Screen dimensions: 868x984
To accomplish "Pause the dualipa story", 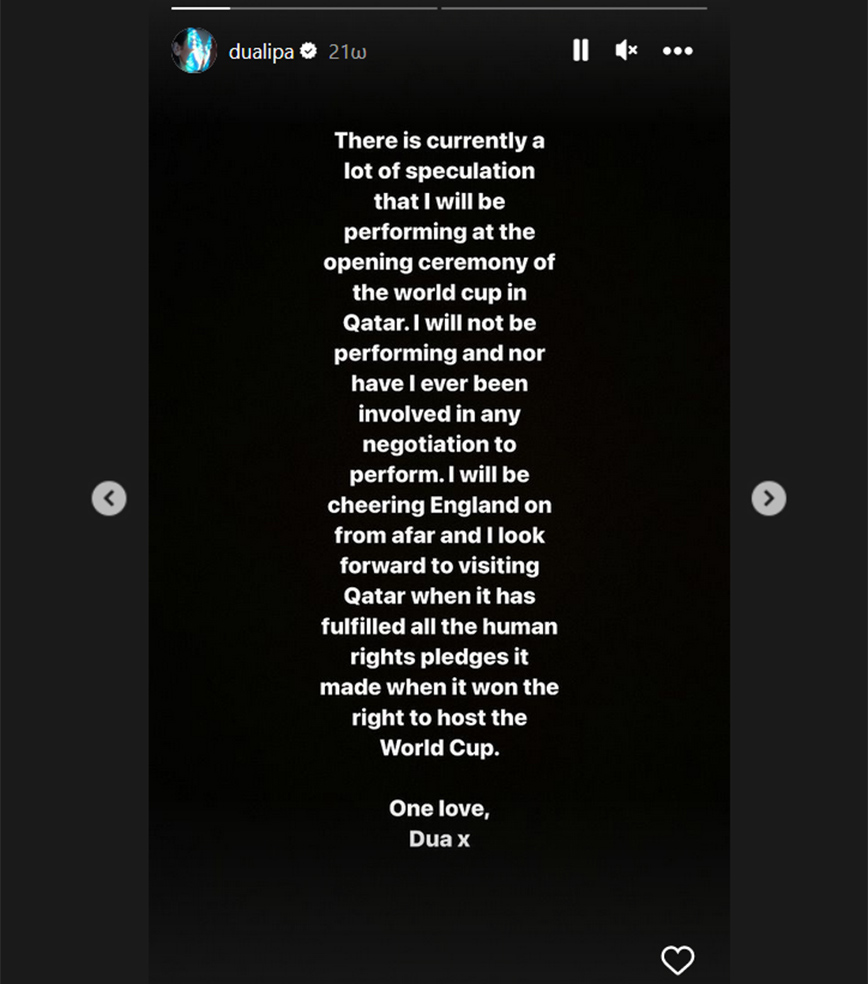I will (580, 50).
